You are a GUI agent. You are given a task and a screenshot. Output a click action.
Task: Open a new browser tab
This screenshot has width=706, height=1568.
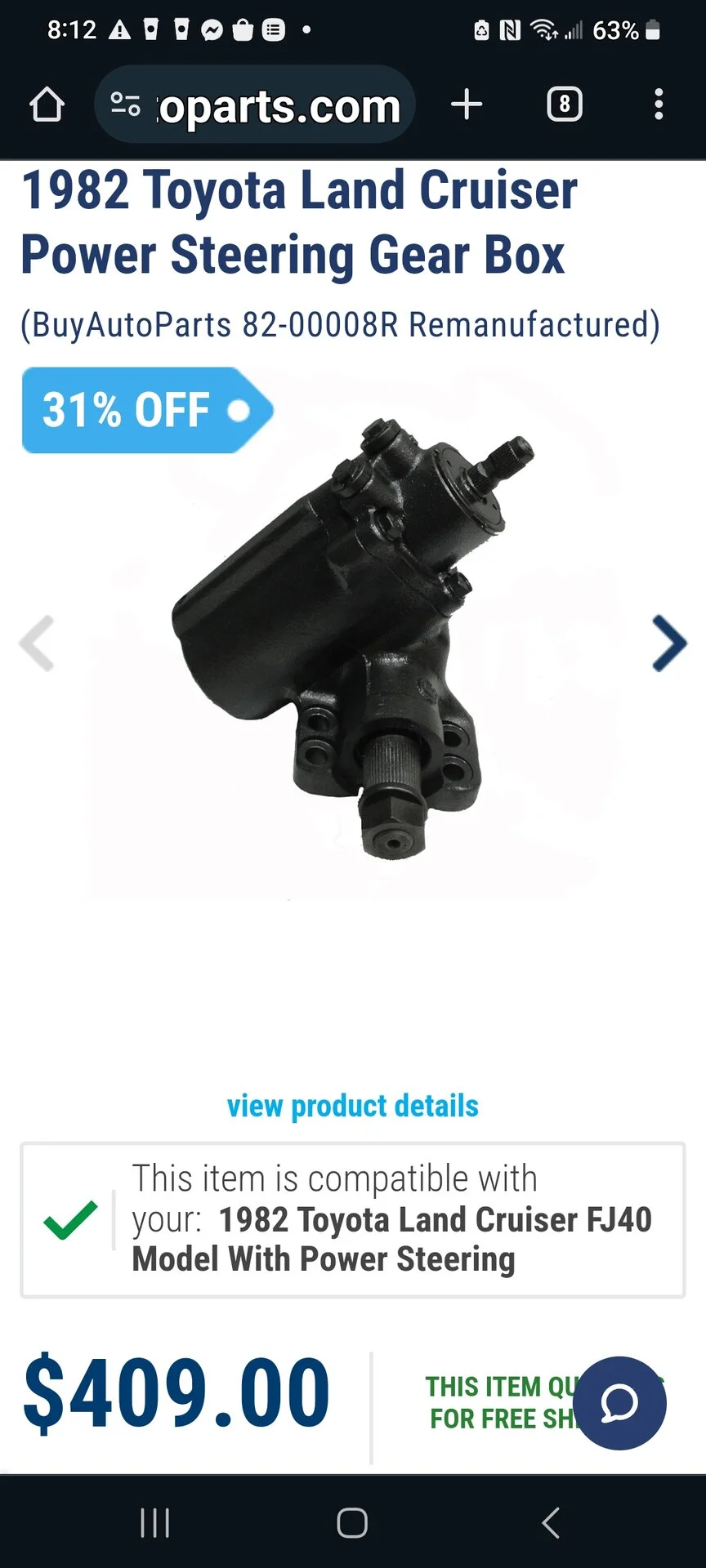coord(467,105)
